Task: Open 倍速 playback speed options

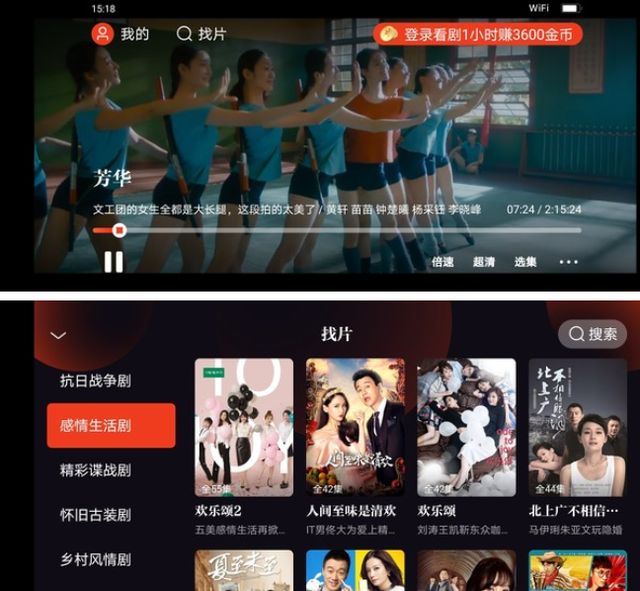Action: coord(442,262)
